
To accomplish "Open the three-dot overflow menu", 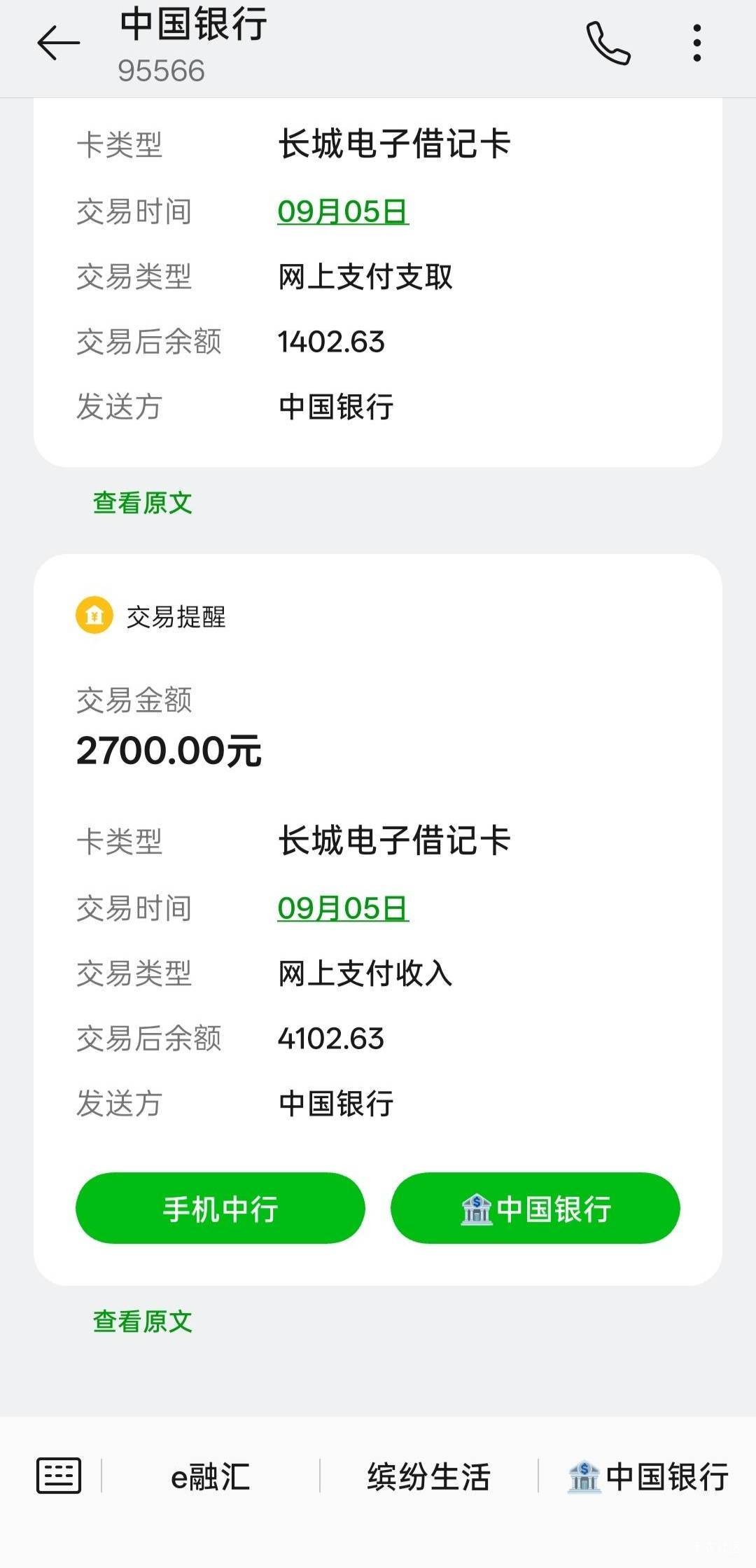I will (696, 43).
